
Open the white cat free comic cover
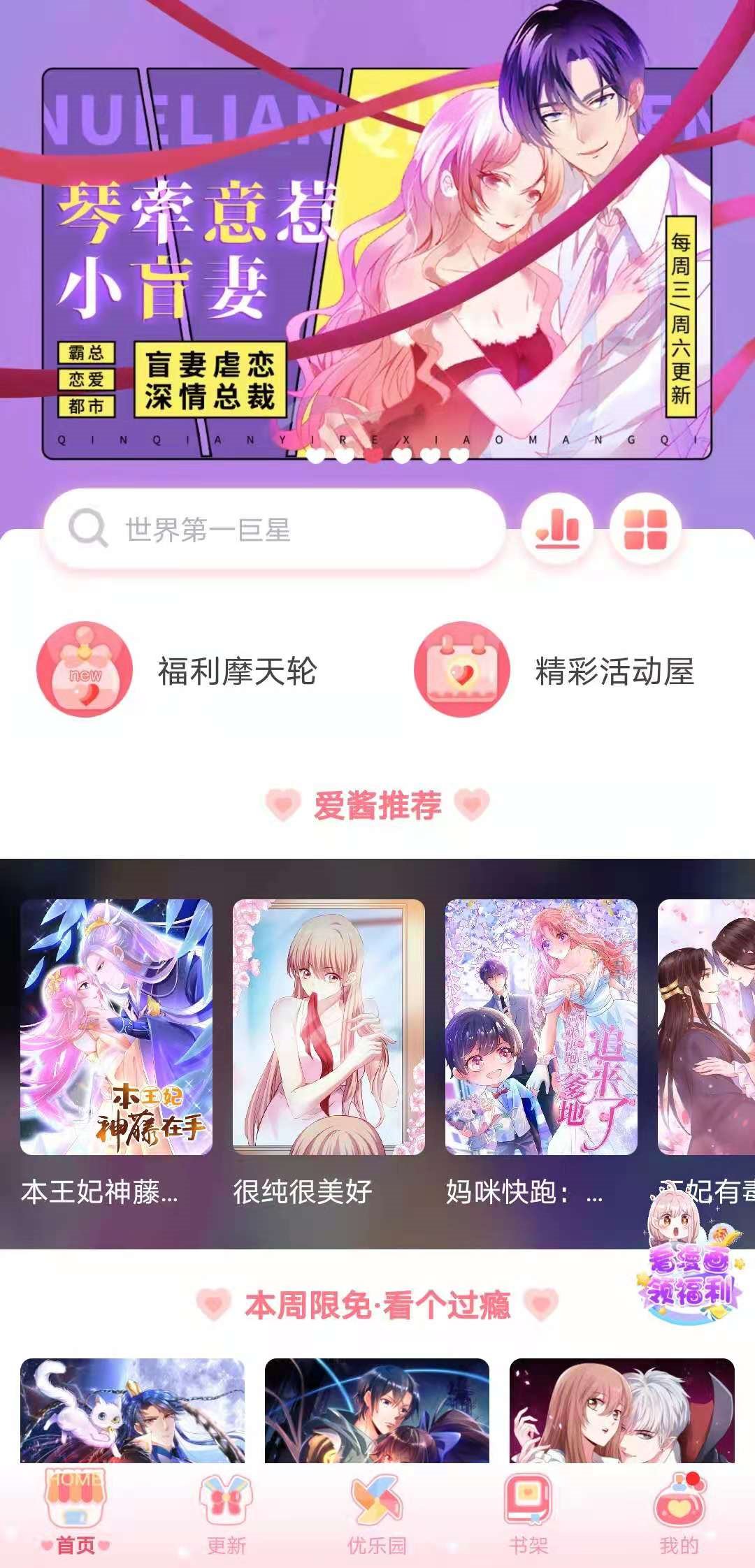point(132,1410)
